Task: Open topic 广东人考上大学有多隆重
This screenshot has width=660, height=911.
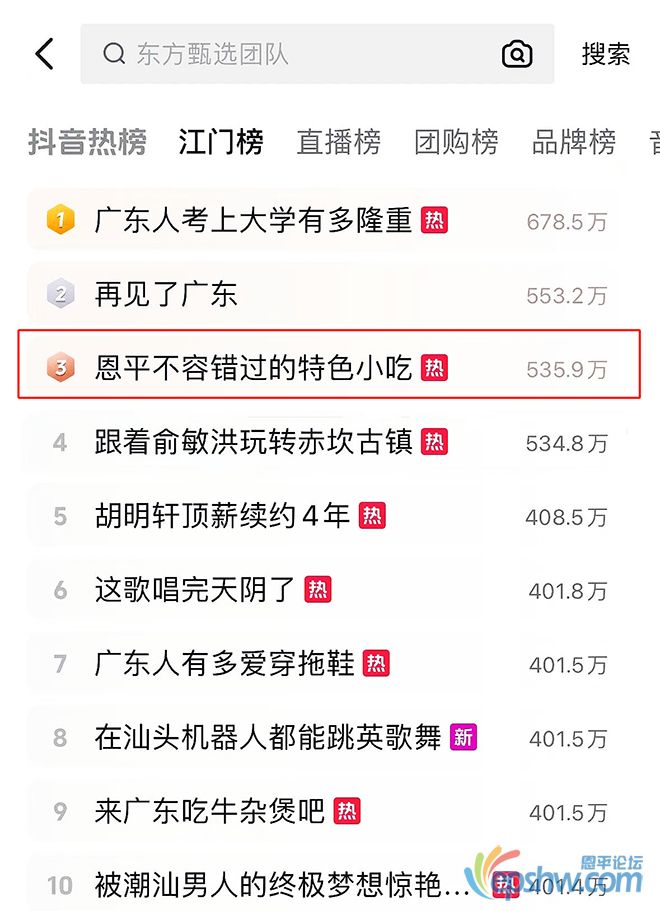Action: tap(253, 220)
